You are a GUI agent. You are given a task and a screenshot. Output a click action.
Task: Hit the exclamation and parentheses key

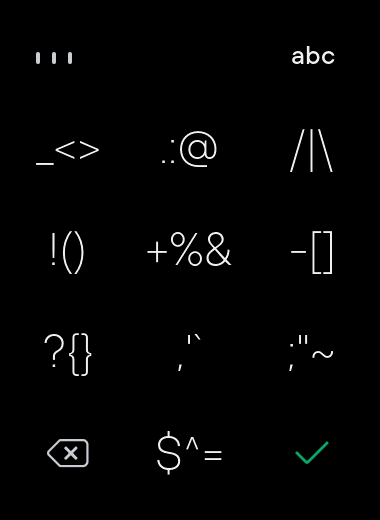tap(67, 253)
